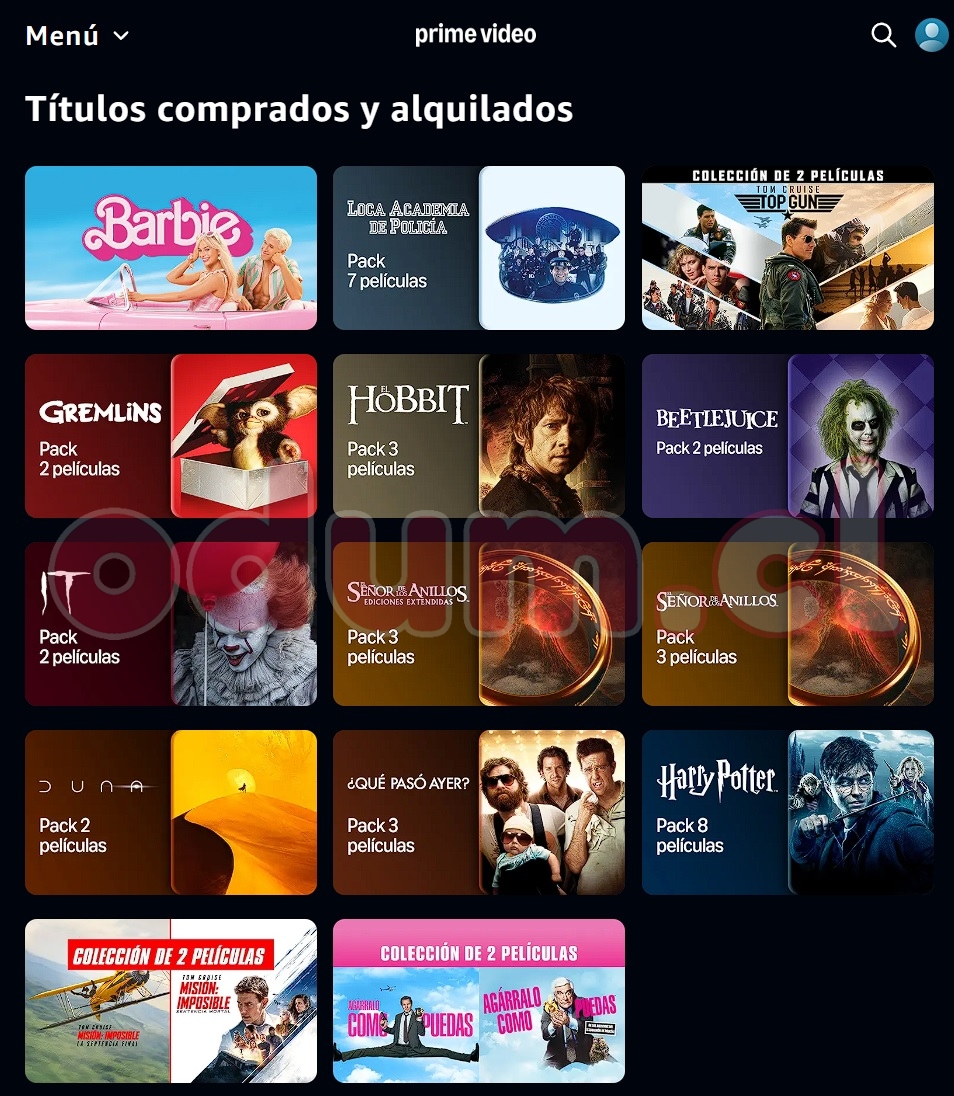Image resolution: width=954 pixels, height=1096 pixels.
Task: Open Loca Academia de Policía 7-film pack
Action: click(x=478, y=248)
